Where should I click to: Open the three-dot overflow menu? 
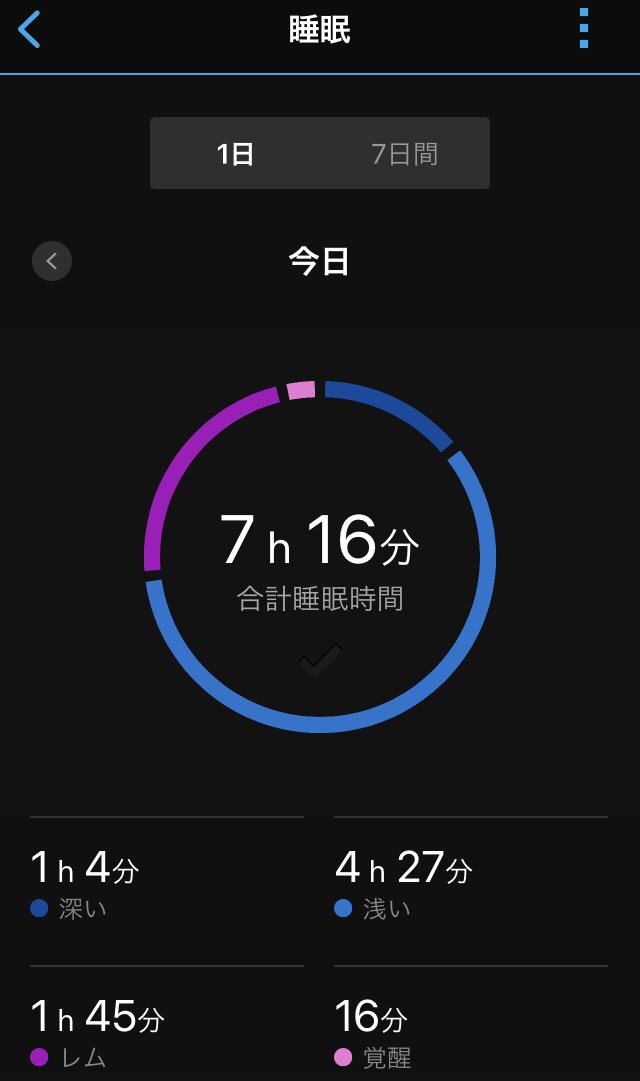[x=583, y=28]
